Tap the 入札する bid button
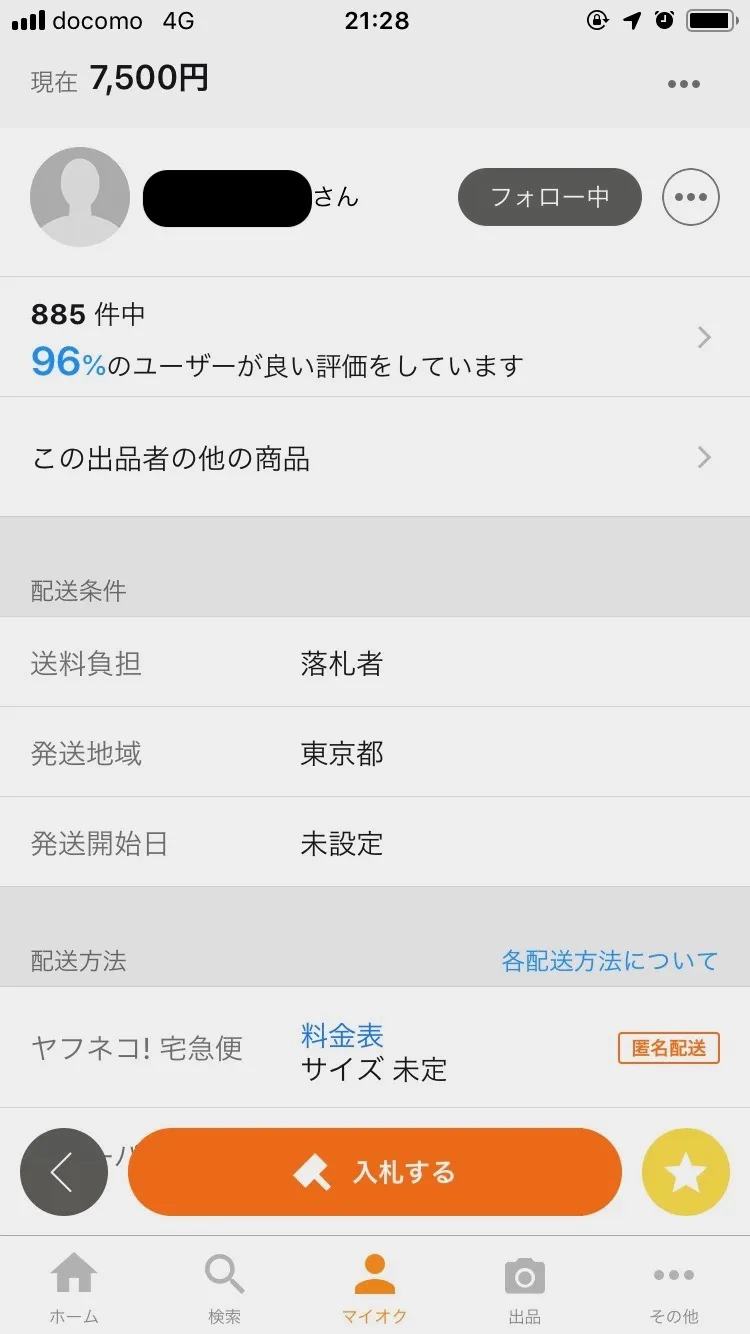The width and height of the screenshot is (750, 1334). coord(374,1172)
